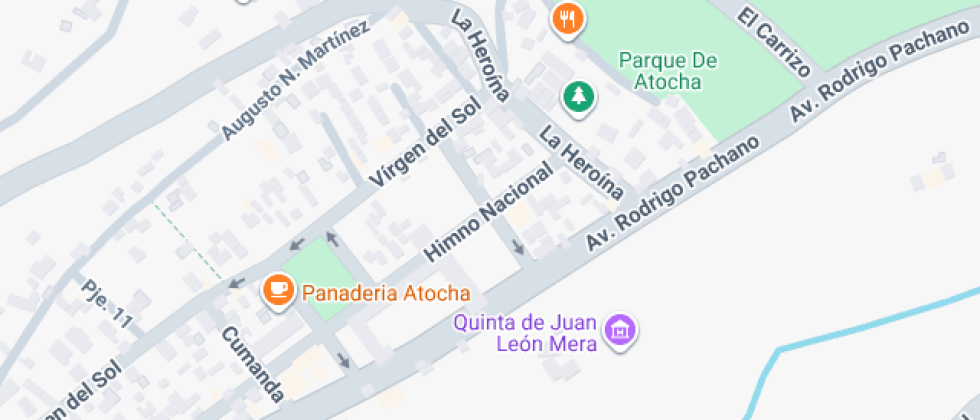The width and height of the screenshot is (980, 420).
Task: Tap the Parque De Atocha tree marker
Action: tap(577, 96)
